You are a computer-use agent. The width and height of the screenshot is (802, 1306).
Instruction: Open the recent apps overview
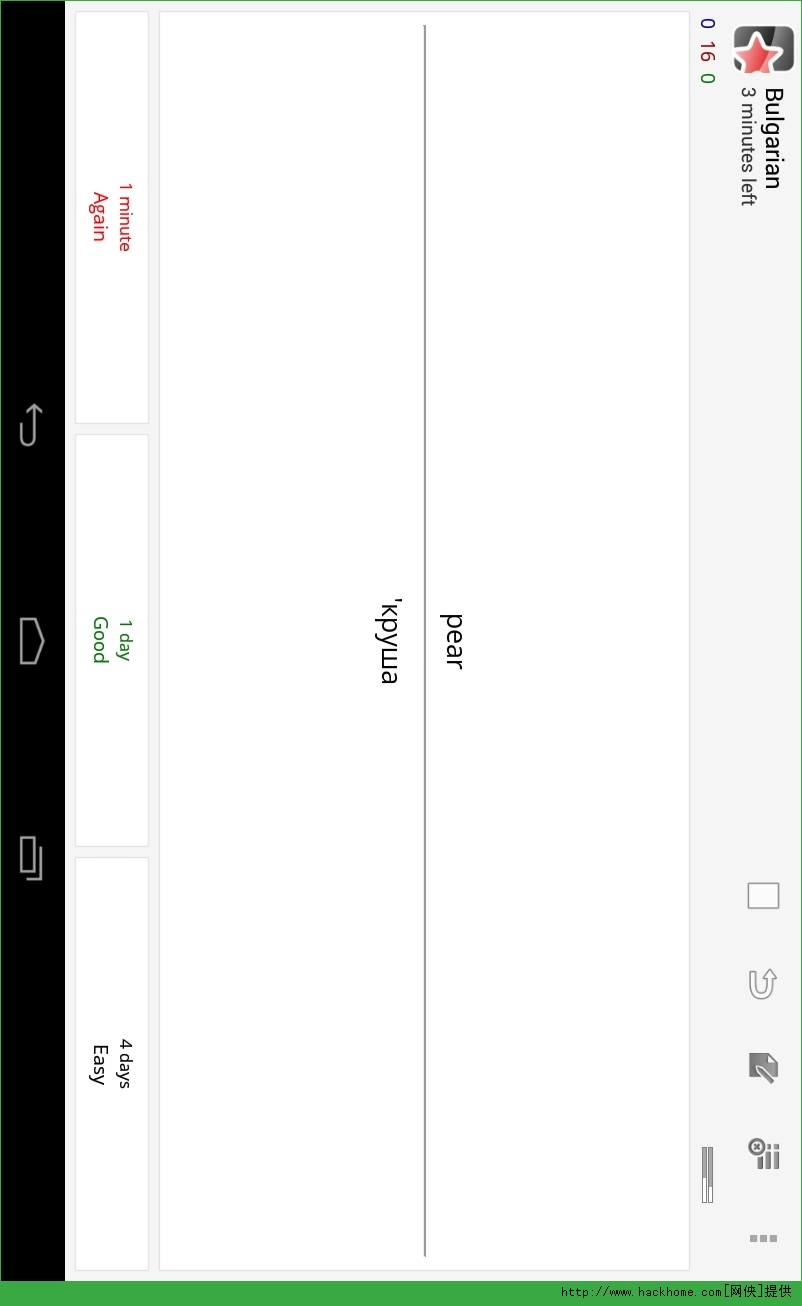[x=32, y=858]
